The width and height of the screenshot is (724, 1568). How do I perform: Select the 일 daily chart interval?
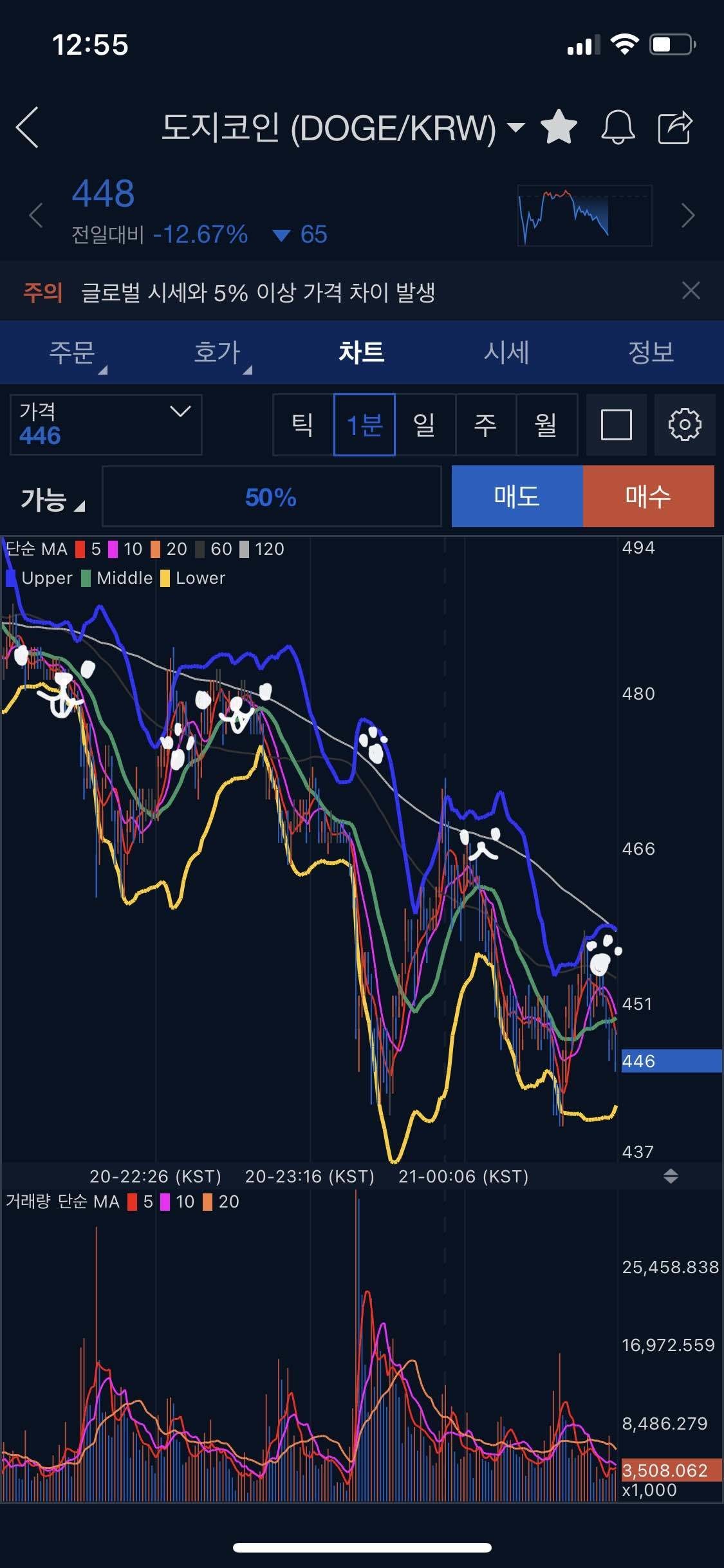[425, 425]
